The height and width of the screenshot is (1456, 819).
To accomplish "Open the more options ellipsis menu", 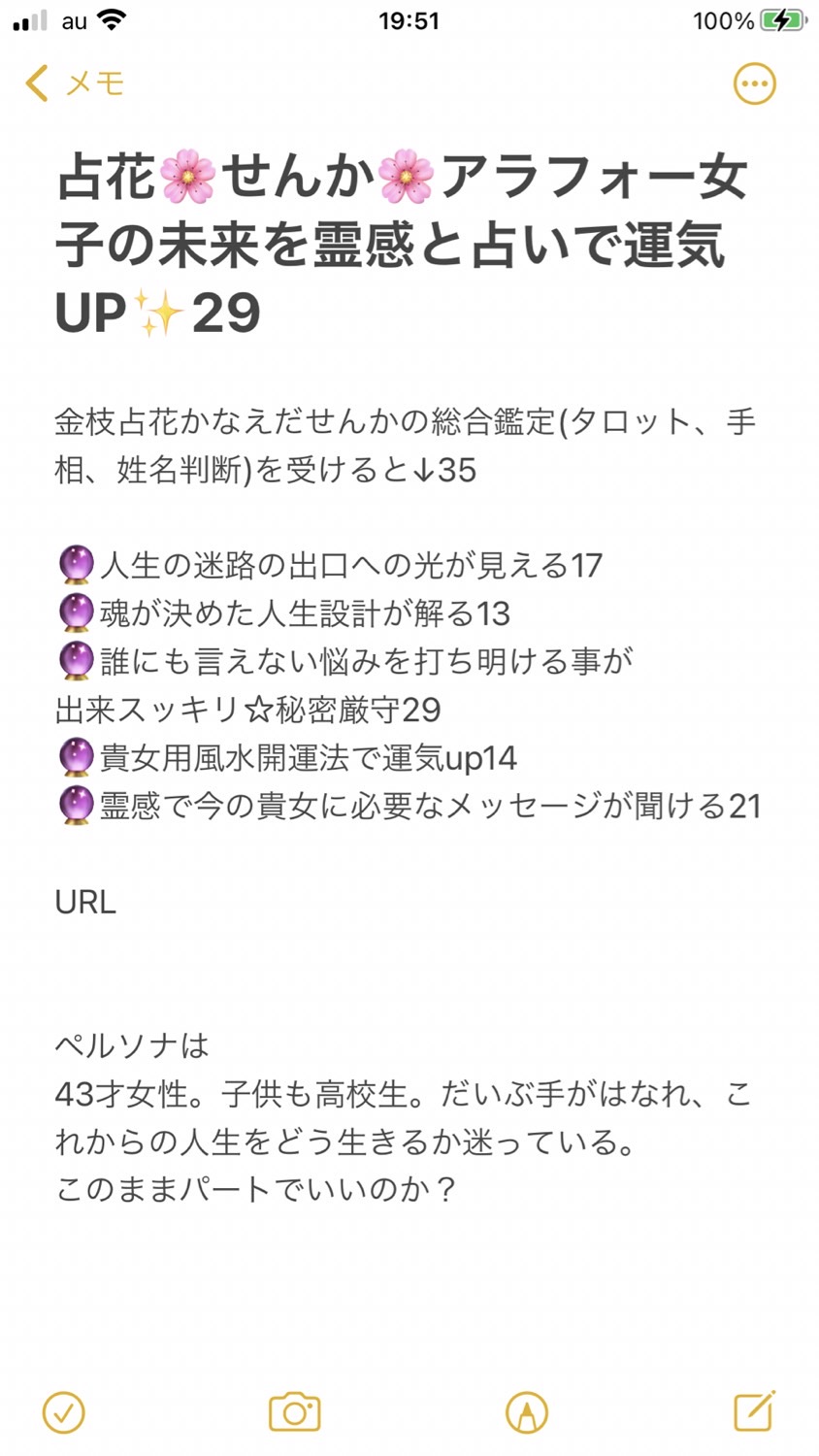I will (754, 83).
